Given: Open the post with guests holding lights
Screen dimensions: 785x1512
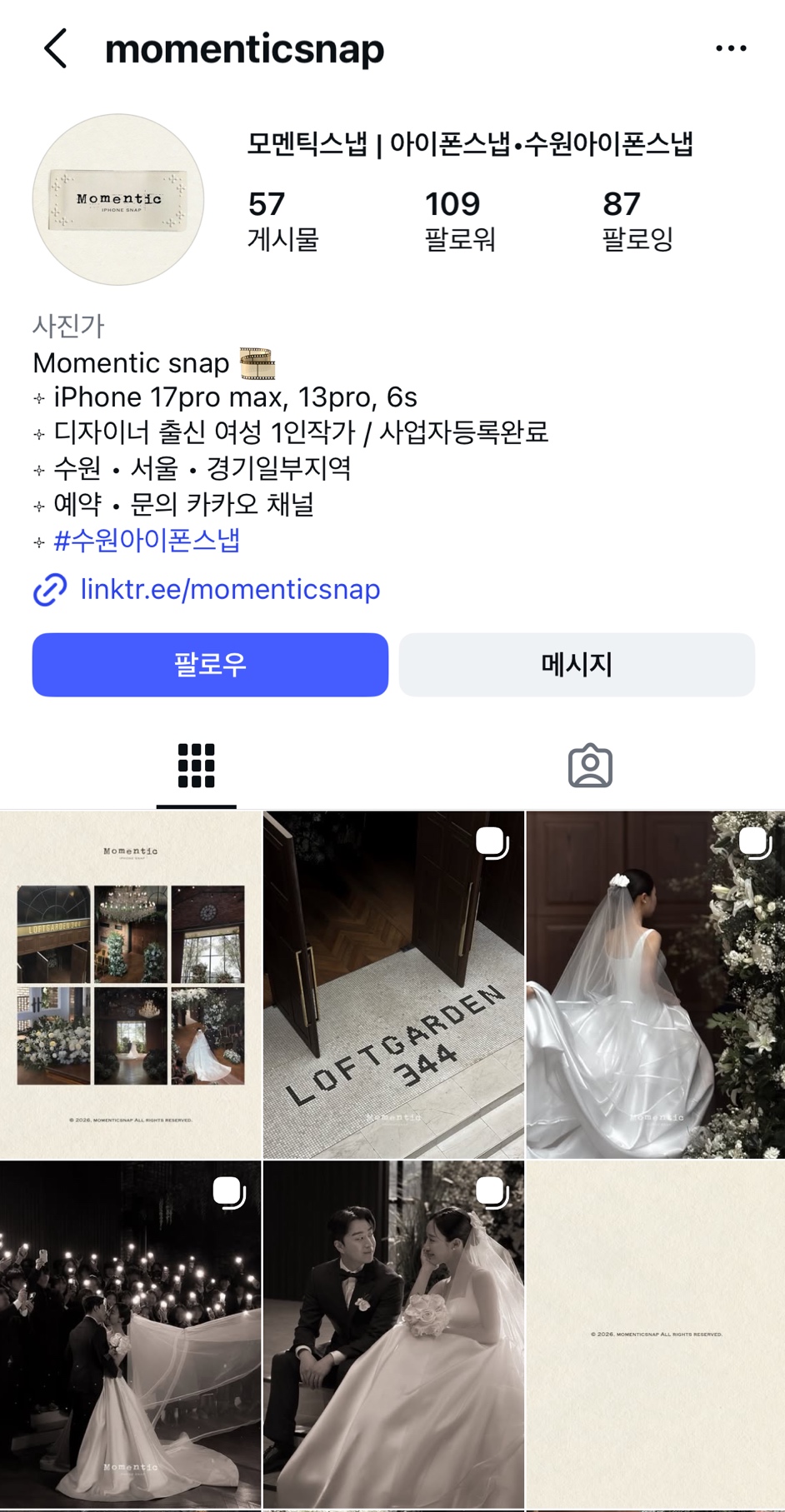Looking at the screenshot, I should 131,1335.
